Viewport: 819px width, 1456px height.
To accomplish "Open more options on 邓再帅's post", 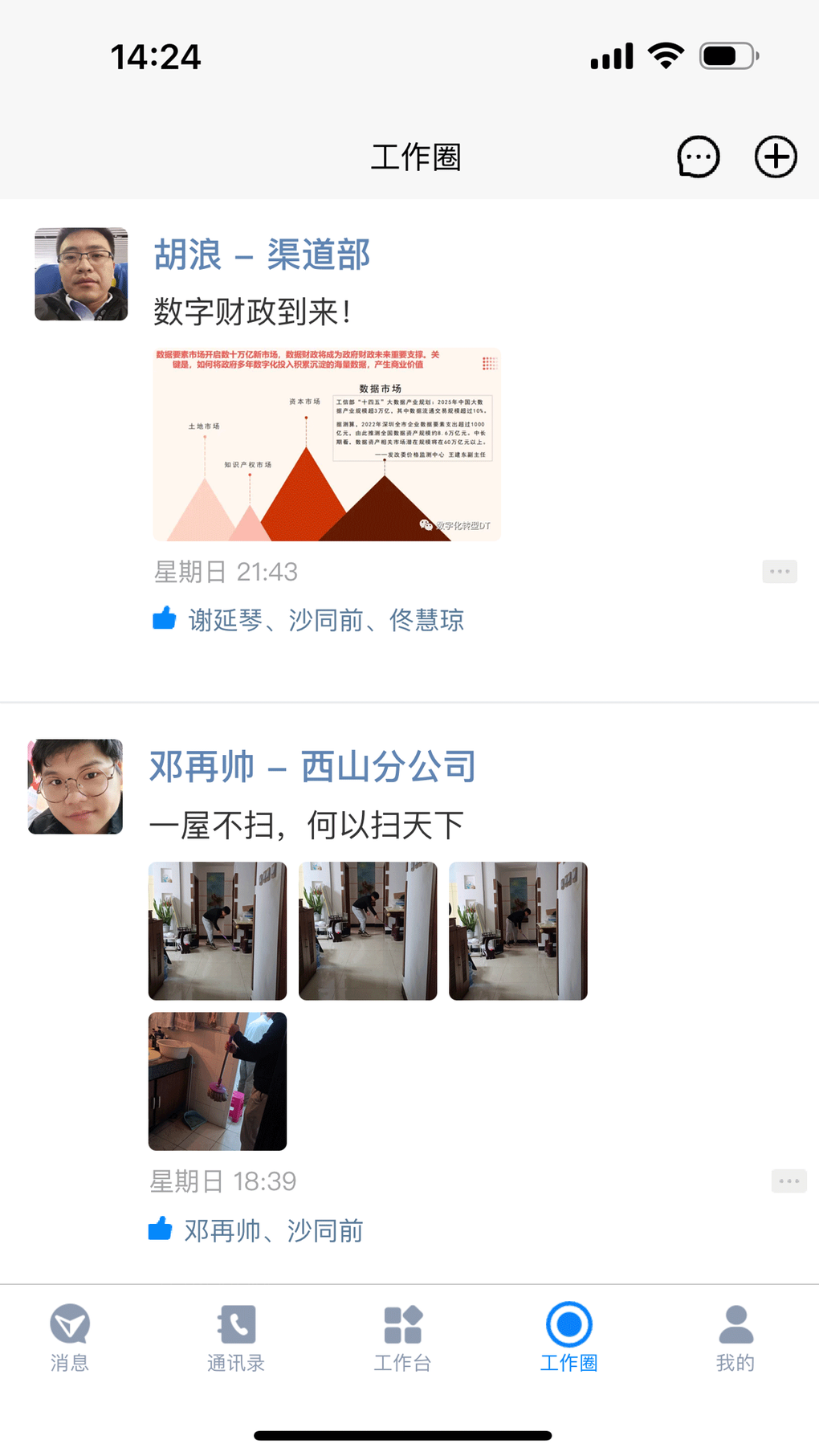I will click(x=788, y=1181).
